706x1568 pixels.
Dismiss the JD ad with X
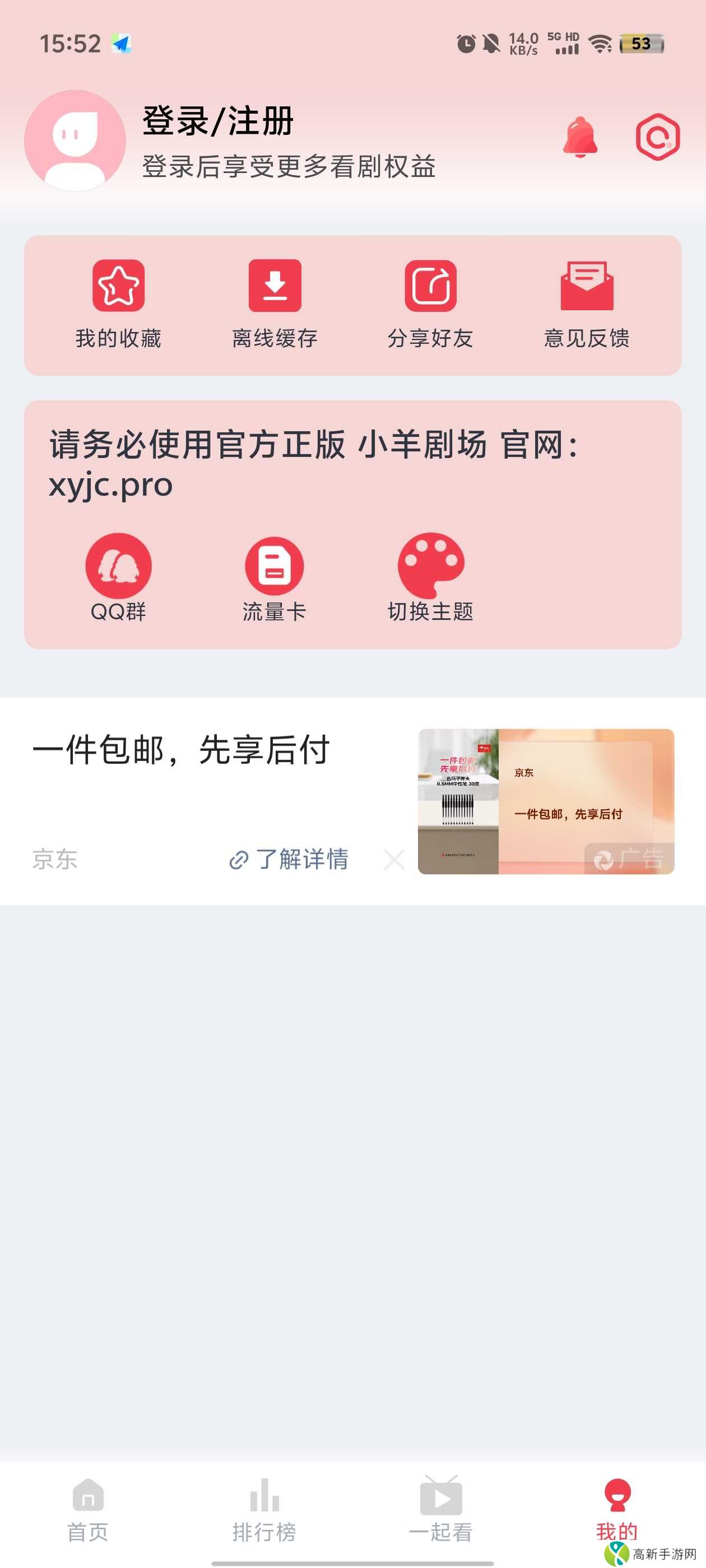394,860
